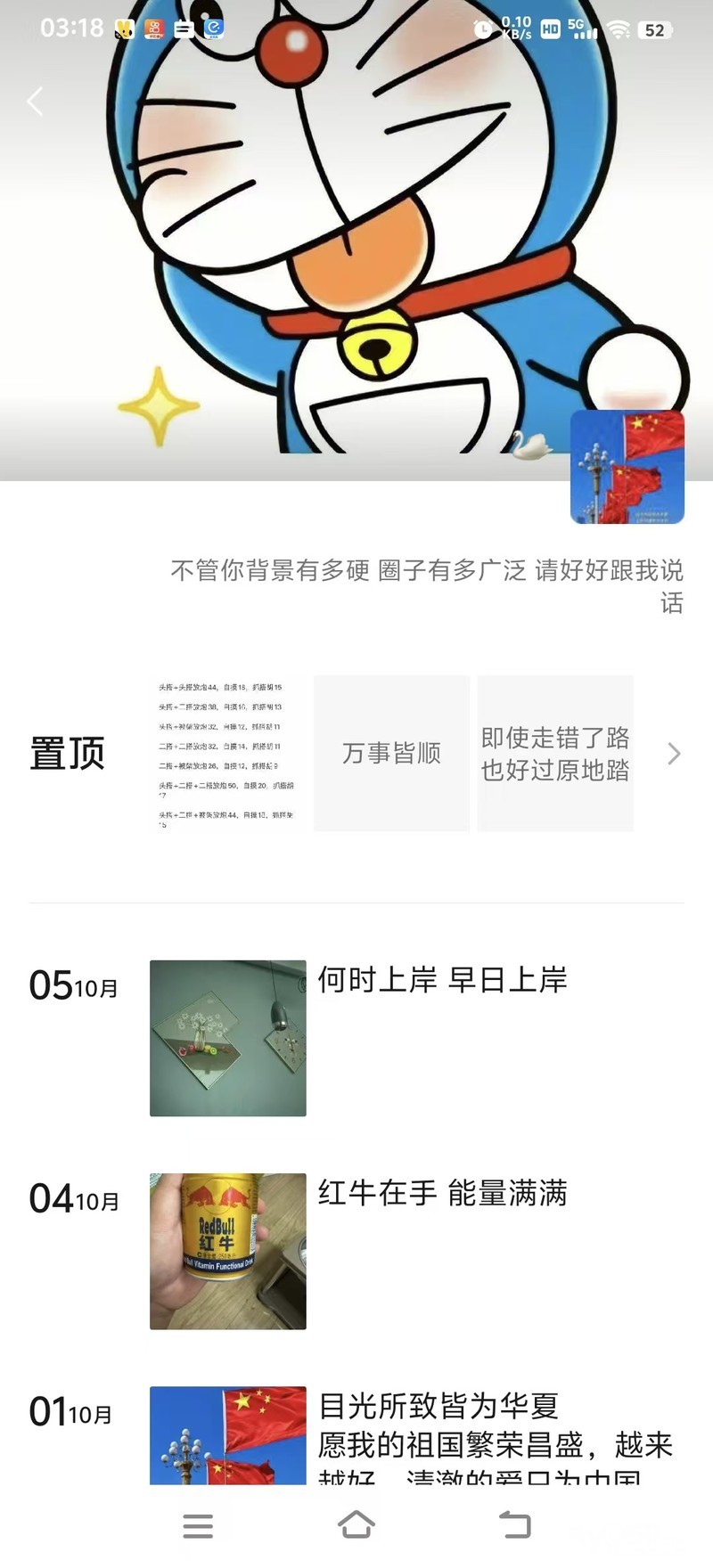
Task: Open the pinned post 万事皆顺
Action: point(391,754)
